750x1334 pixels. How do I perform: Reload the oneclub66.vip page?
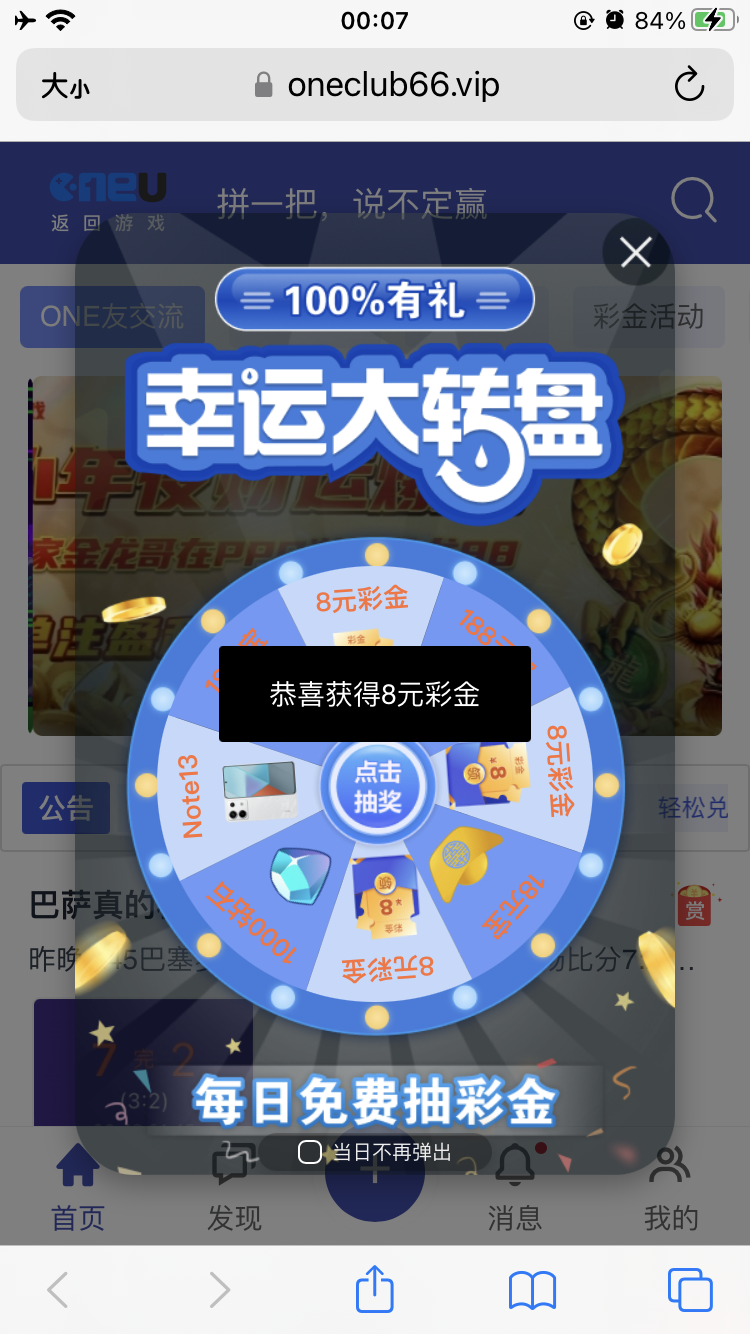(x=690, y=85)
